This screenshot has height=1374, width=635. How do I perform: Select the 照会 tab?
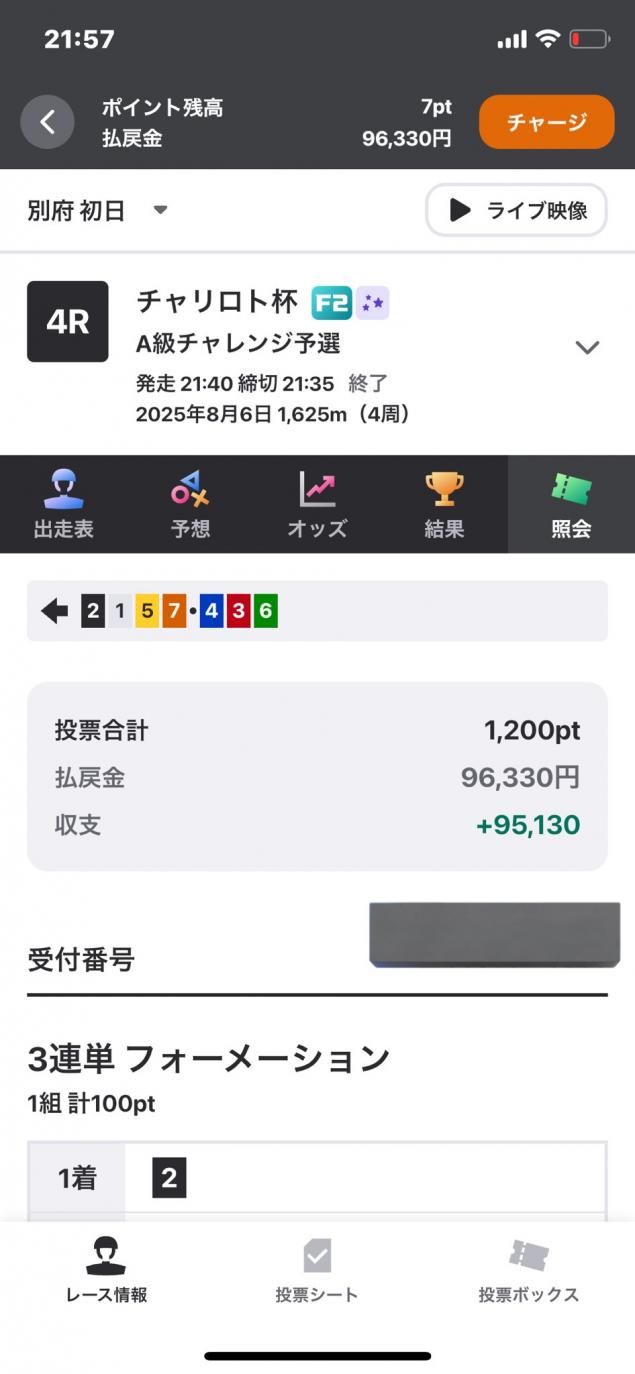(571, 505)
